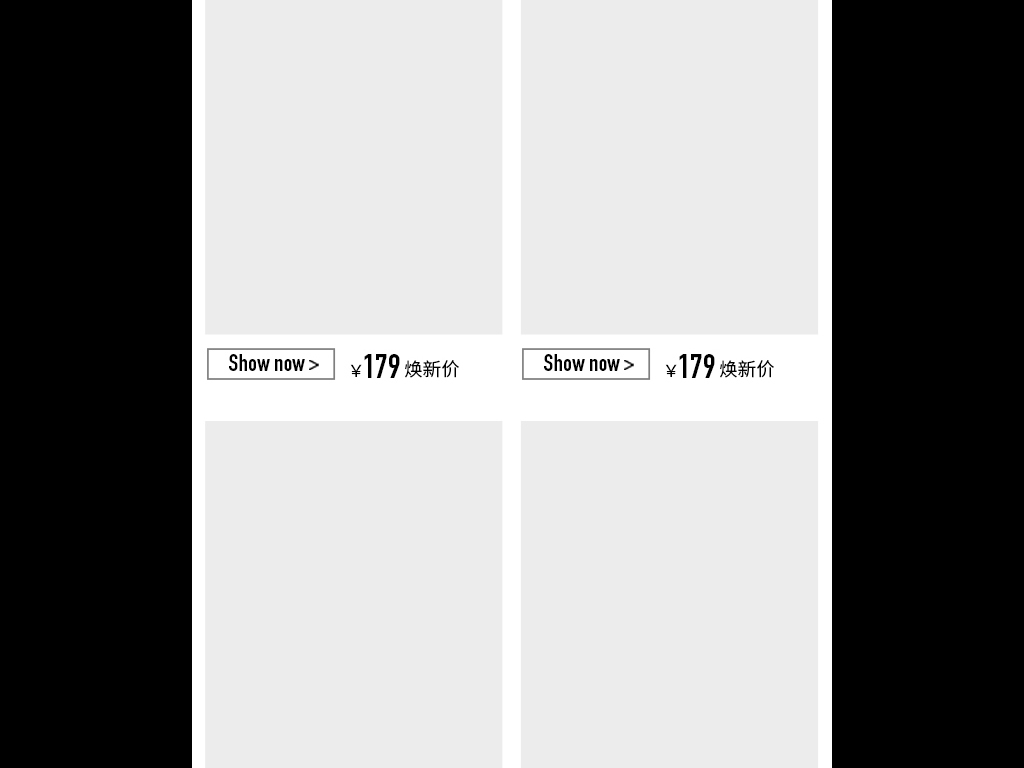Open the upper-left product image tile

(353, 166)
